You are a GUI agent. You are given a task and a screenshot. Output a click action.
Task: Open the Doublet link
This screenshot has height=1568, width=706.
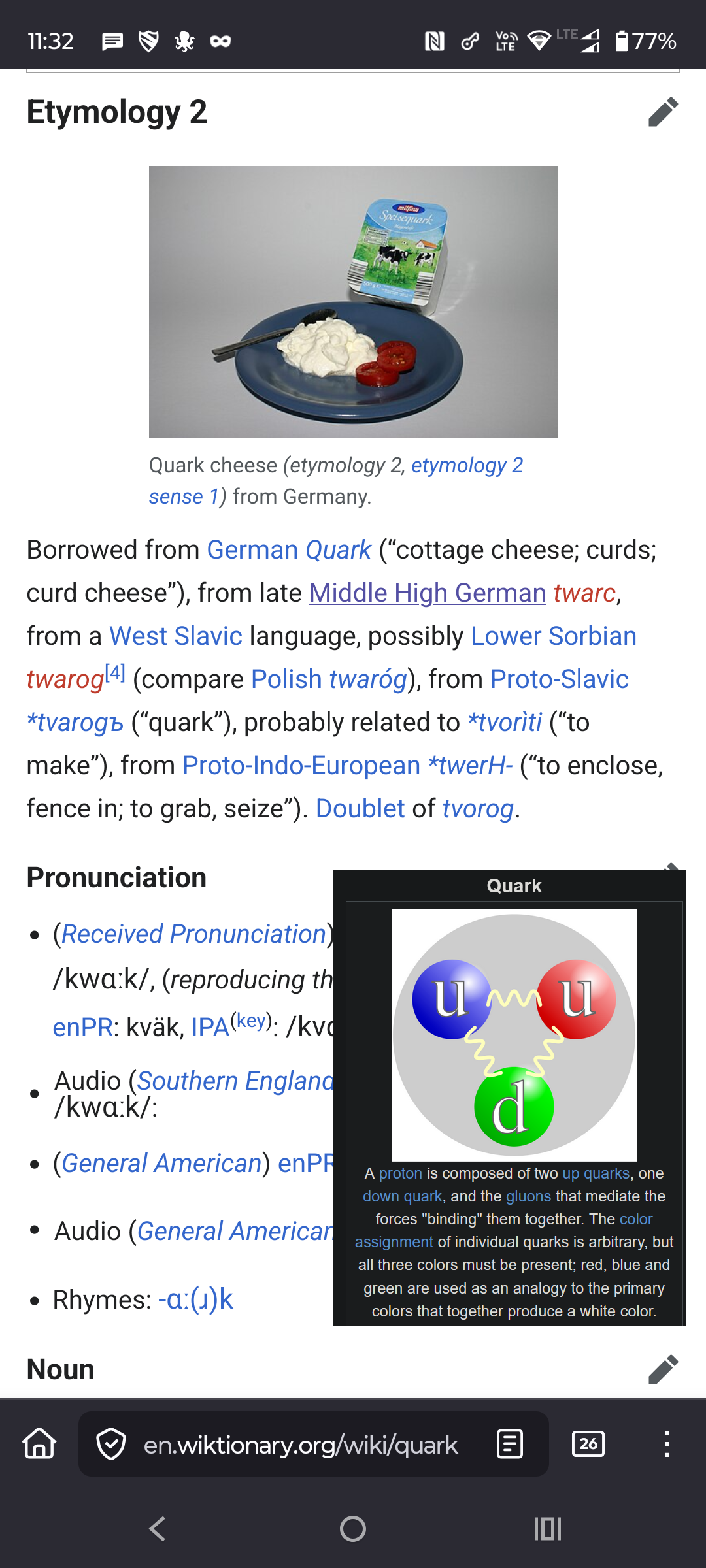click(360, 809)
